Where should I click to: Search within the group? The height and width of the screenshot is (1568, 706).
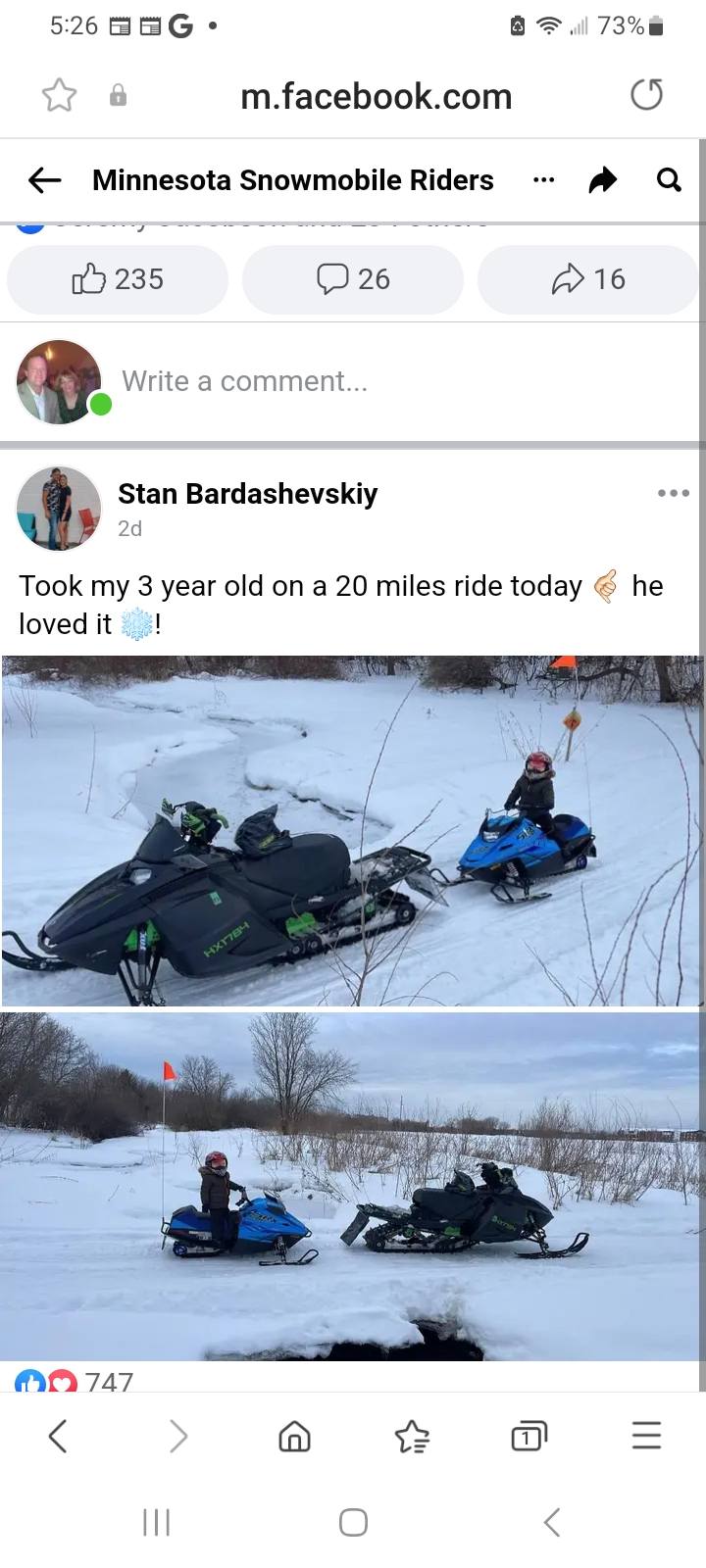pos(669,179)
